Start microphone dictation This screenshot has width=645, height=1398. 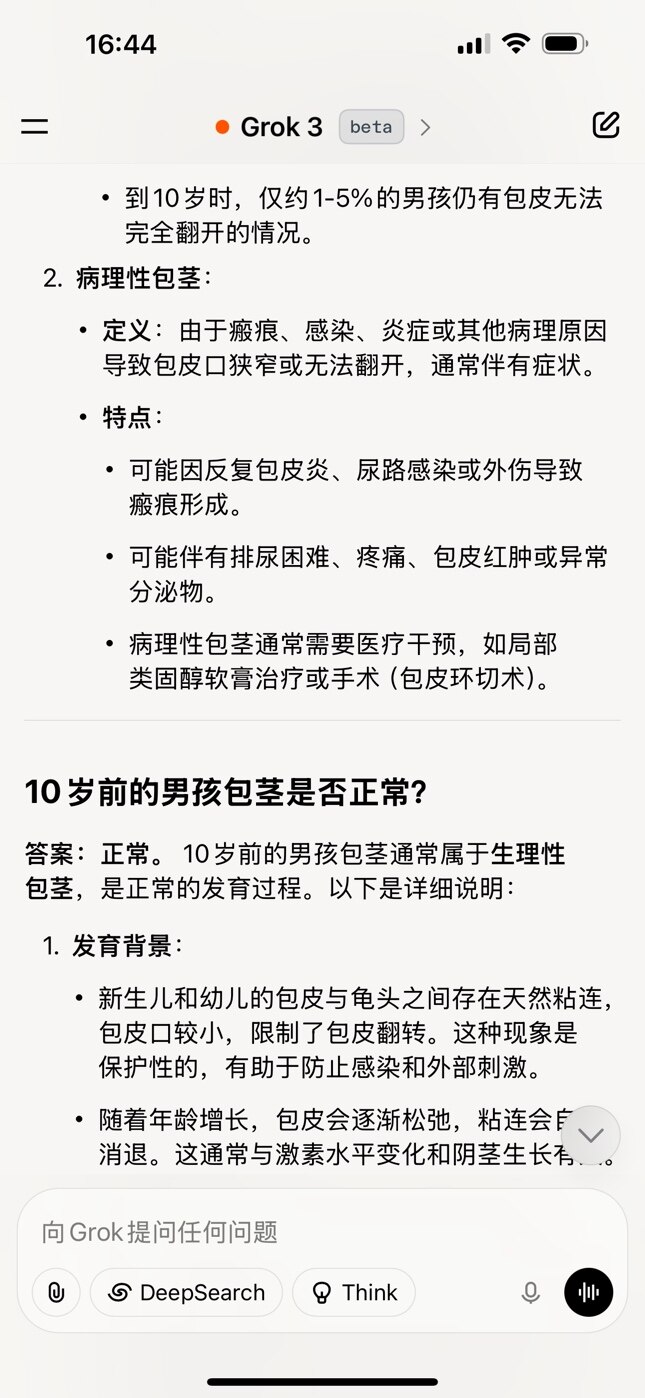(531, 1292)
